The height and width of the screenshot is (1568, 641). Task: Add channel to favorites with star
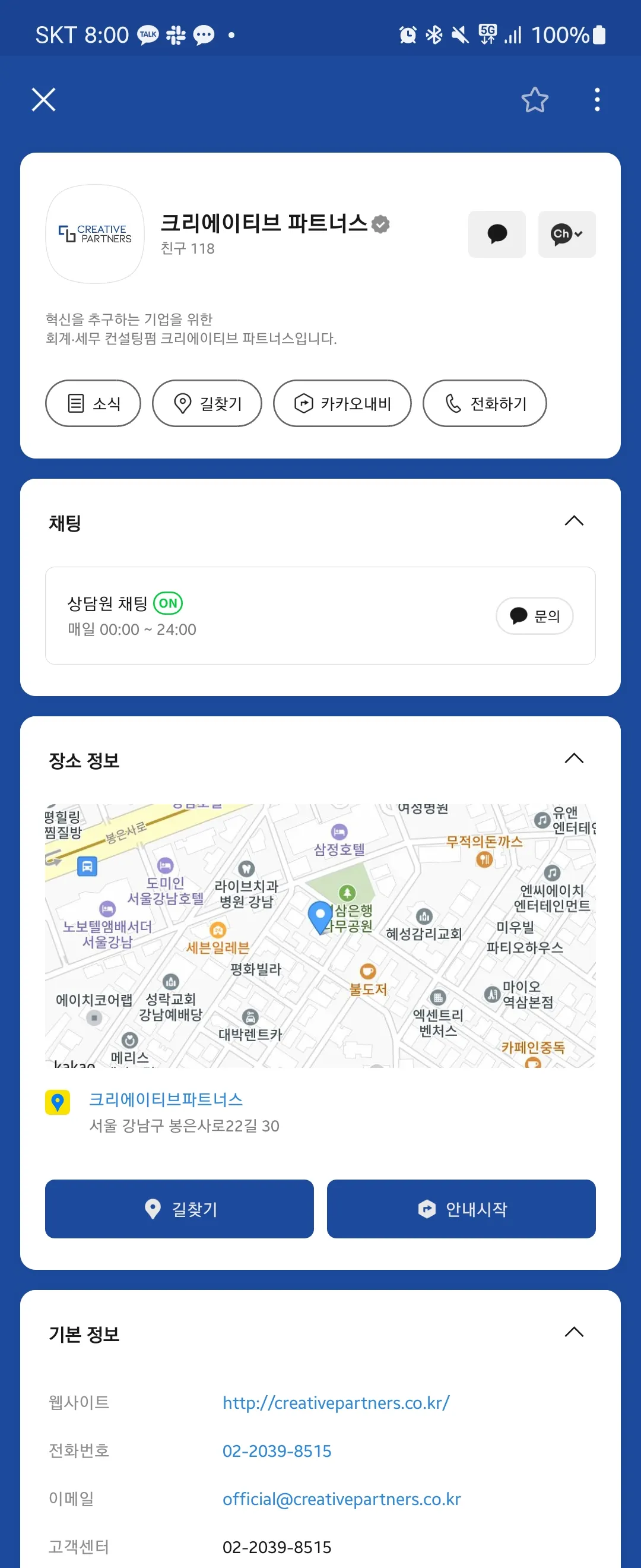click(535, 100)
